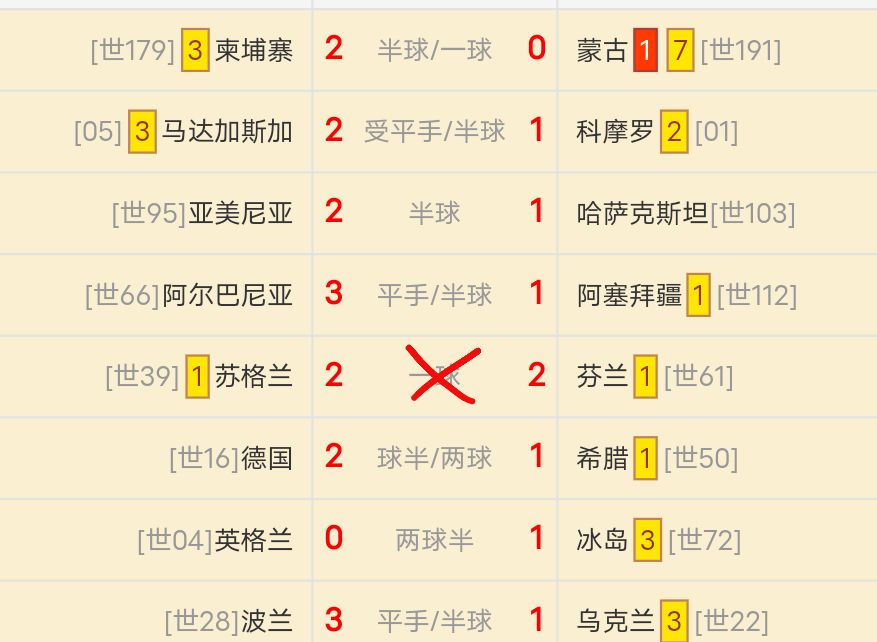View the Armenia vs Kazakhstan match details (亚美尼亚 vs 哈萨克斯坦)

435,212
